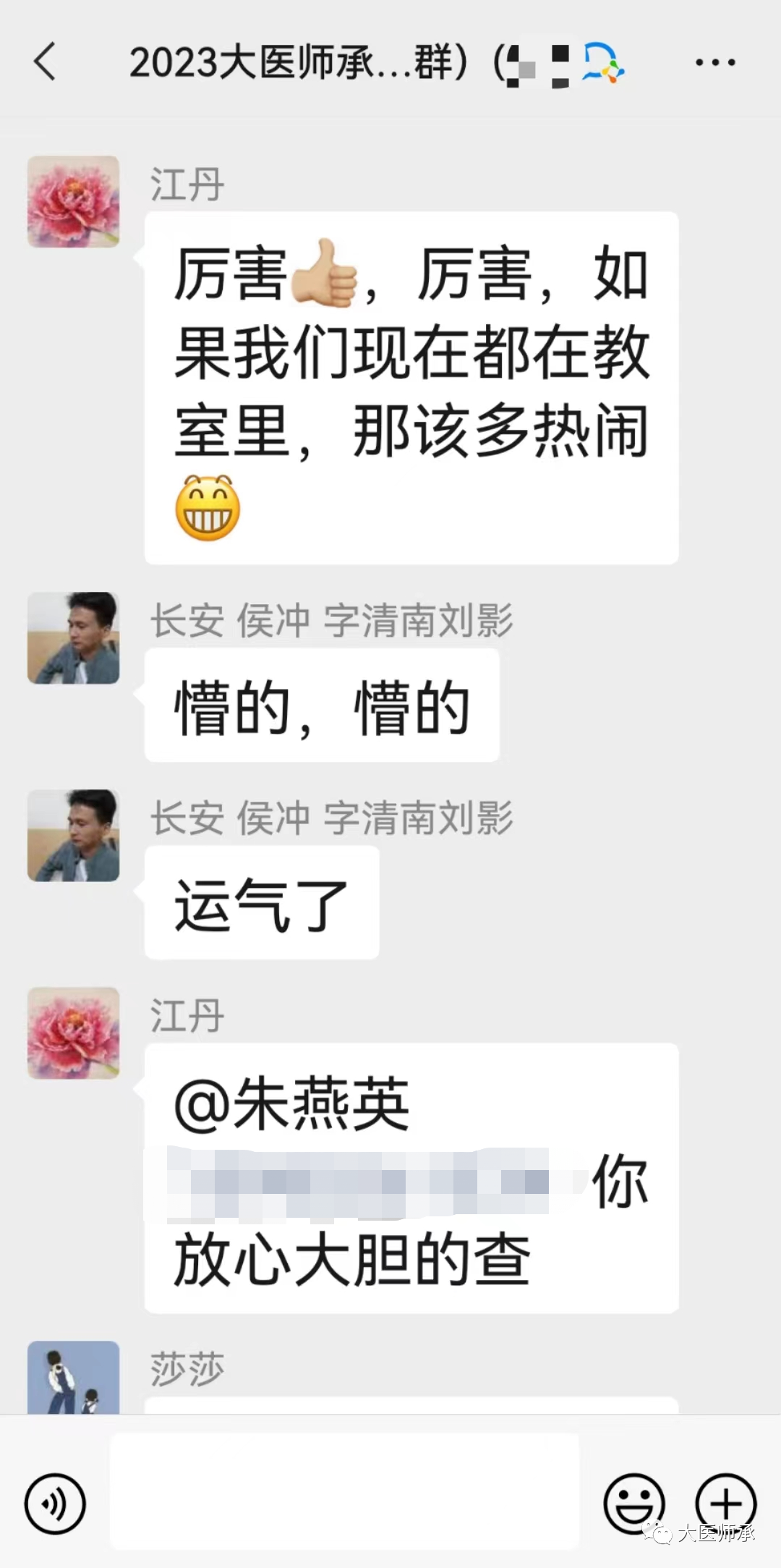Go back from the group chat

point(45,62)
